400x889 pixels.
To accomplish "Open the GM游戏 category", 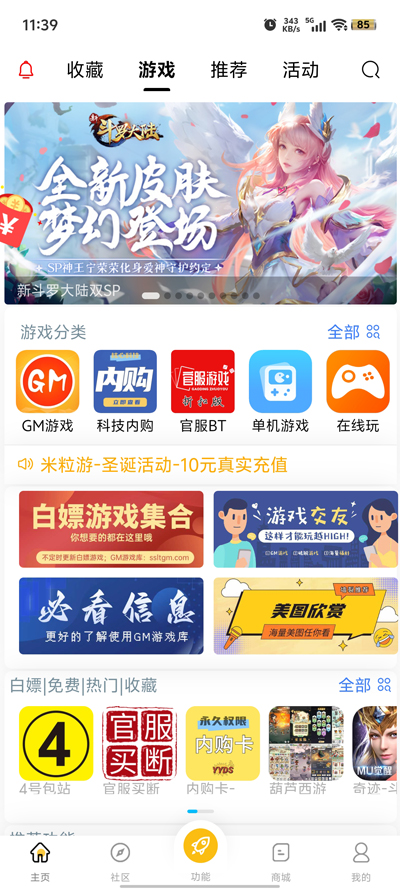I will (48, 391).
